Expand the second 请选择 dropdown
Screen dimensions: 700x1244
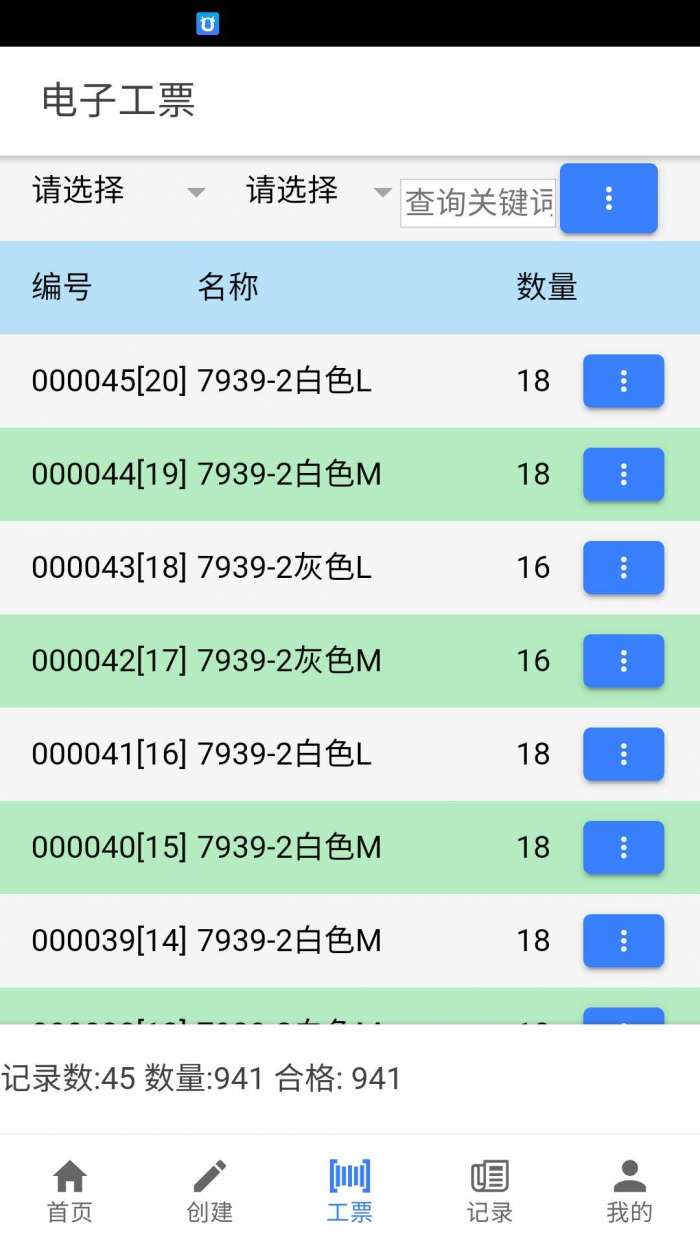(318, 191)
